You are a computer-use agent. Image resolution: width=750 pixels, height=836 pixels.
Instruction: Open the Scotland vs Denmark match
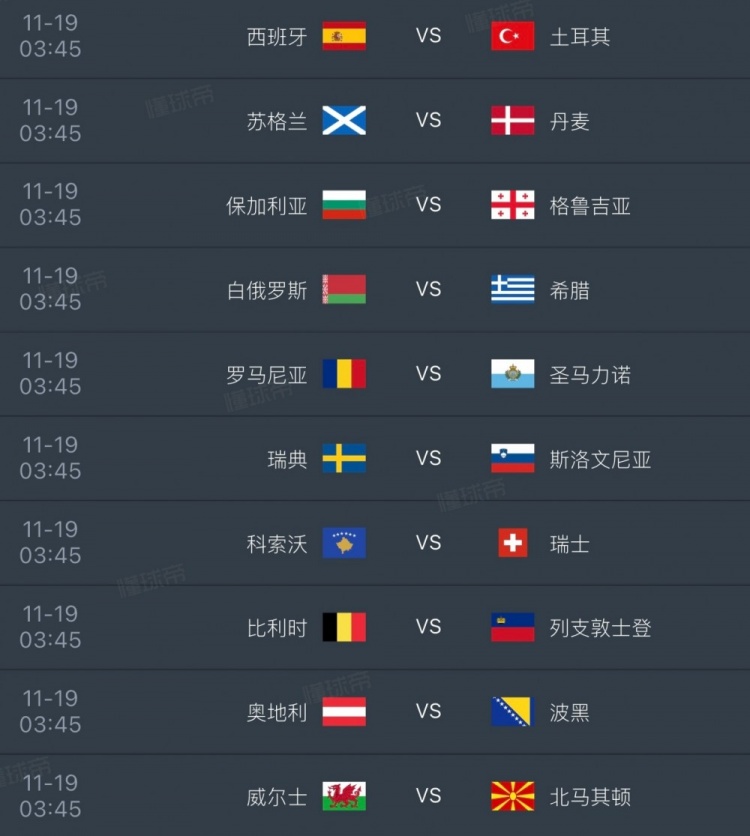pos(428,121)
